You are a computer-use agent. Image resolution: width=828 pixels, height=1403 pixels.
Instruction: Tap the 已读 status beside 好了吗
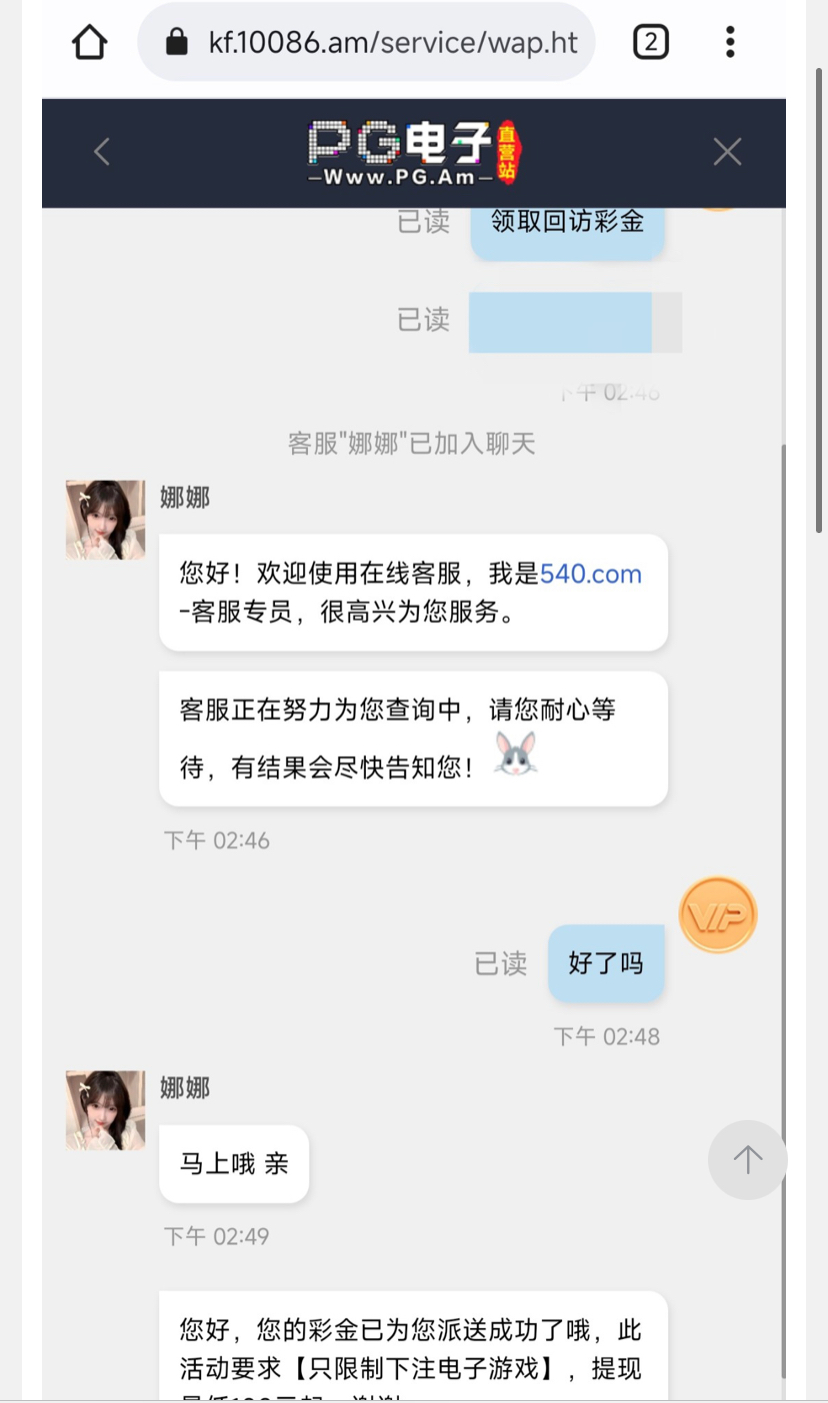click(x=499, y=962)
